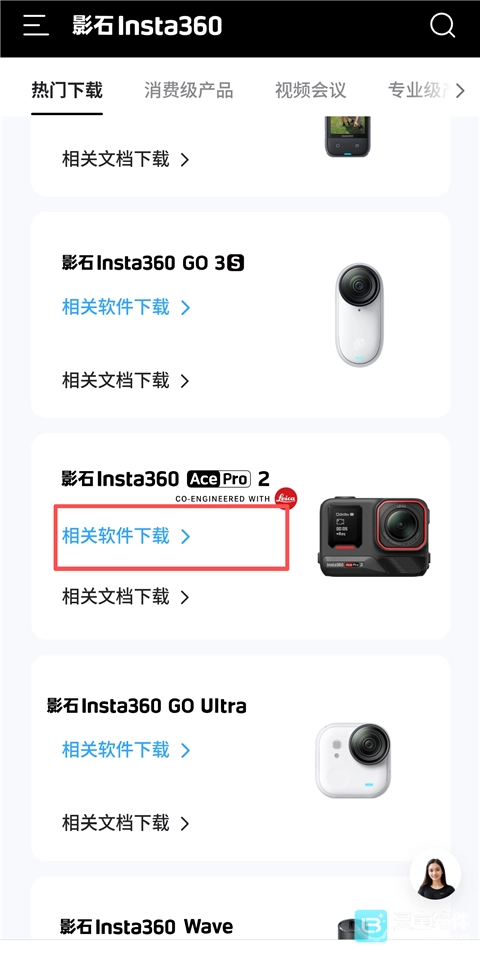Open 相关软件下载 for Insta360 GO Ultra
This screenshot has height=955, width=480.
[126, 750]
